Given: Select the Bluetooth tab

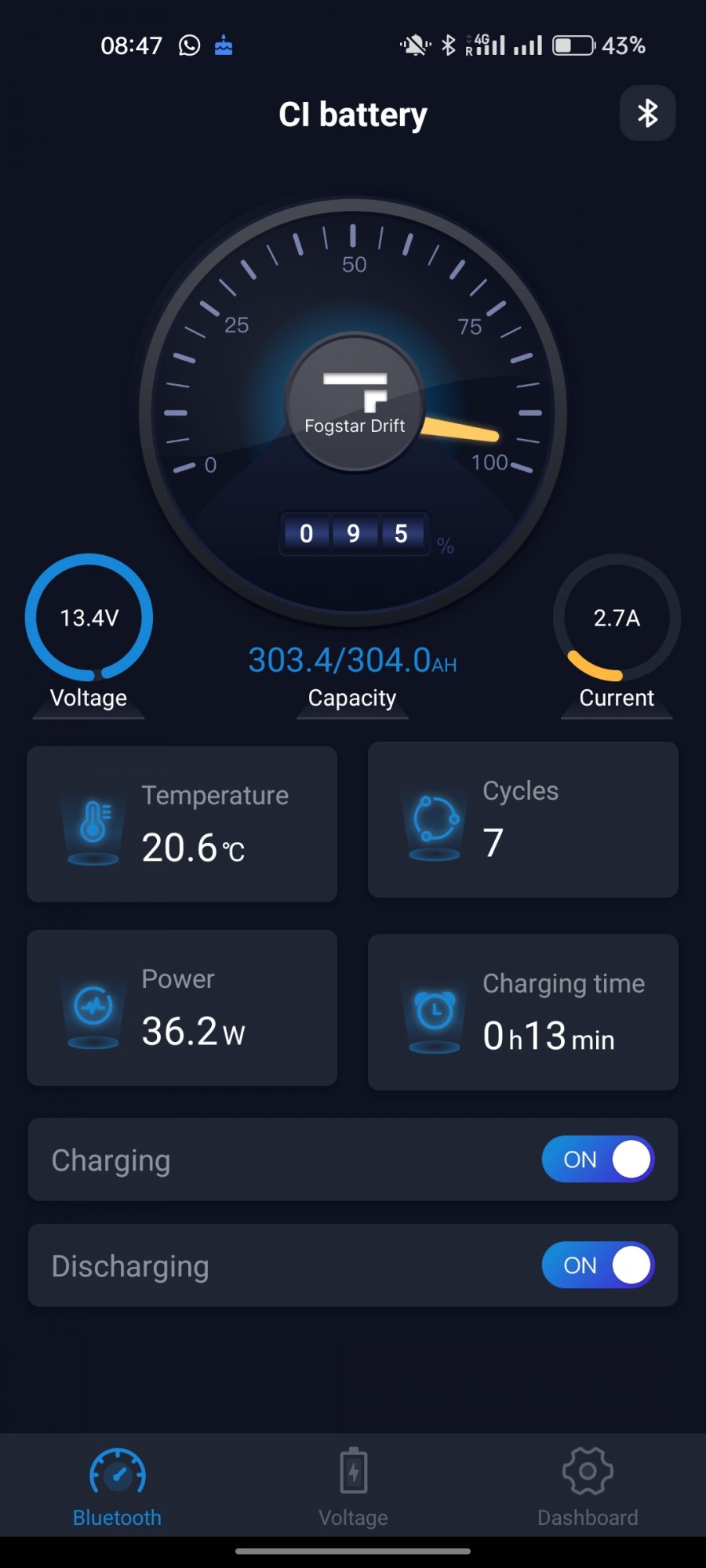Looking at the screenshot, I should tap(117, 1486).
